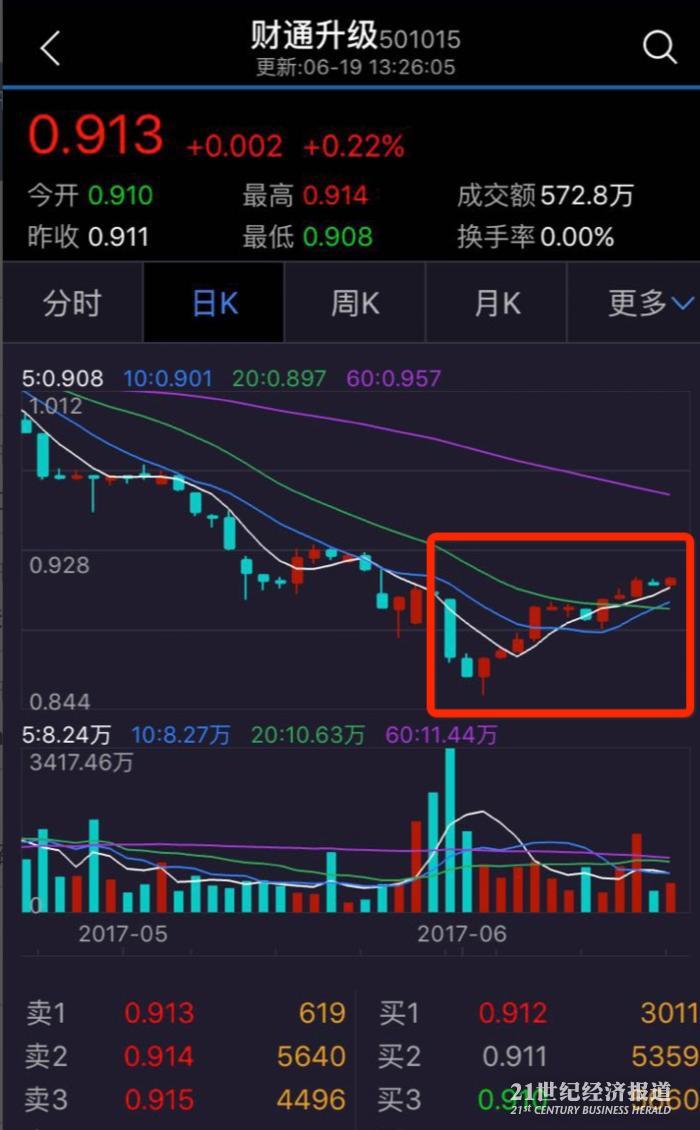Switch to the 月K monthly chart
Image resolution: width=700 pixels, height=1130 pixels.
[497, 303]
